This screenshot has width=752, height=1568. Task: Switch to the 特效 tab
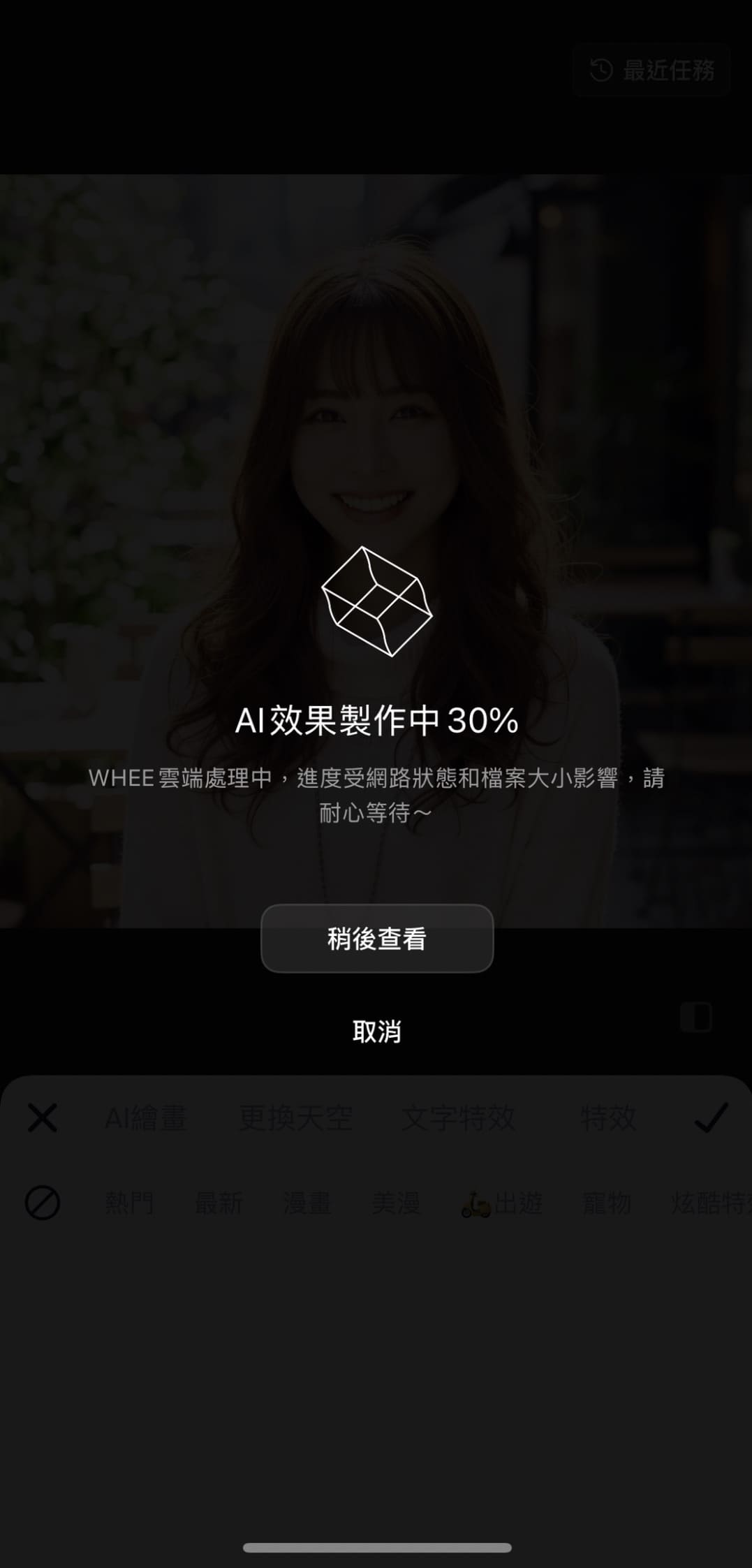tap(608, 1118)
